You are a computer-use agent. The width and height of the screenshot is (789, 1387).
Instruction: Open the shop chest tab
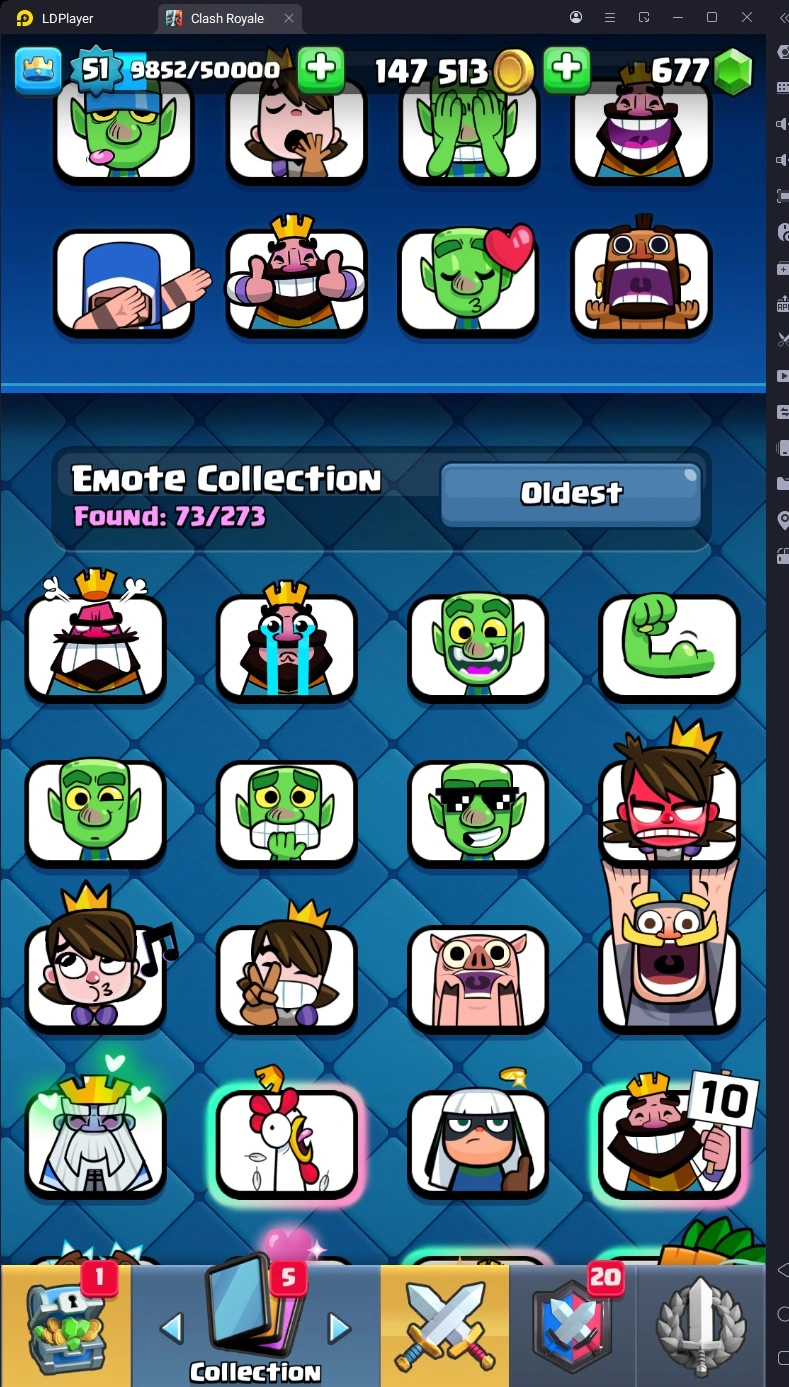(65, 1325)
